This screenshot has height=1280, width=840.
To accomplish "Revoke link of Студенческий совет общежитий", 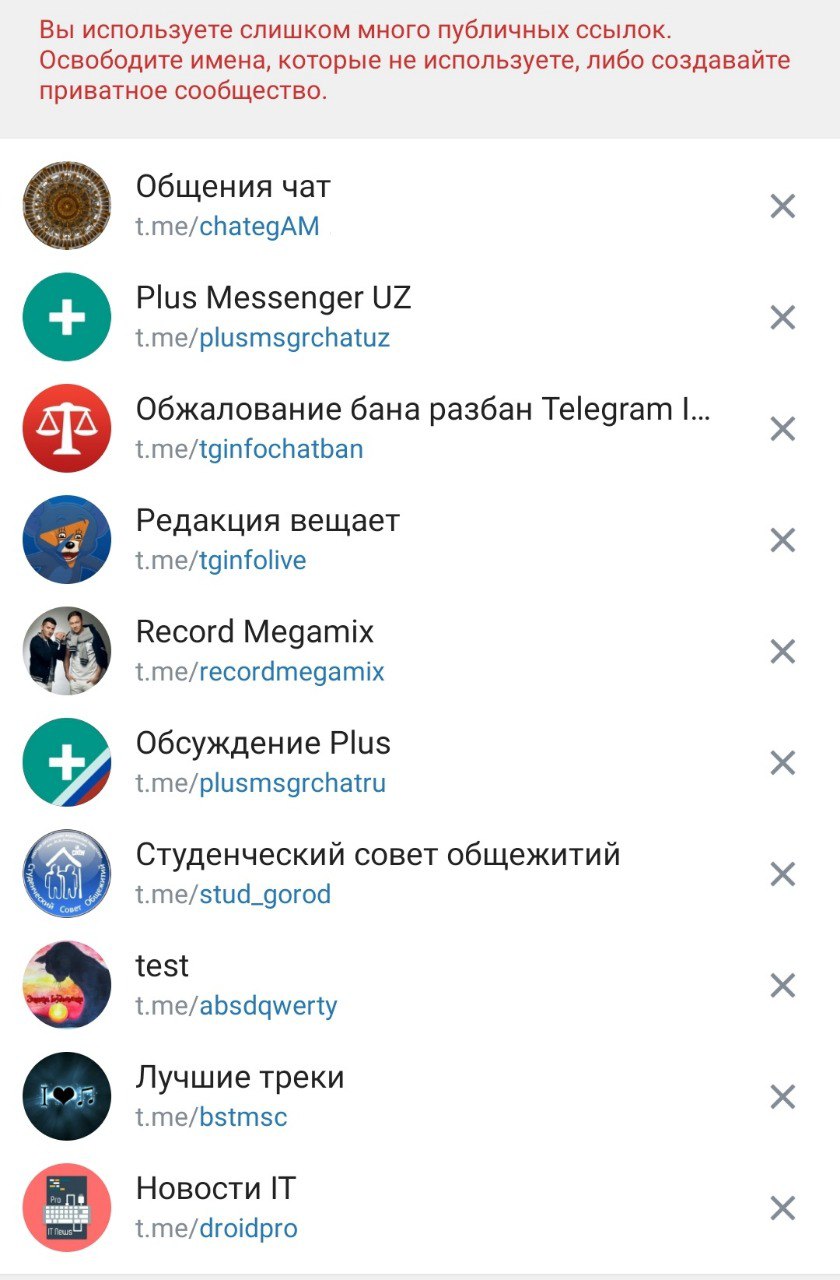I will pyautogui.click(x=782, y=875).
